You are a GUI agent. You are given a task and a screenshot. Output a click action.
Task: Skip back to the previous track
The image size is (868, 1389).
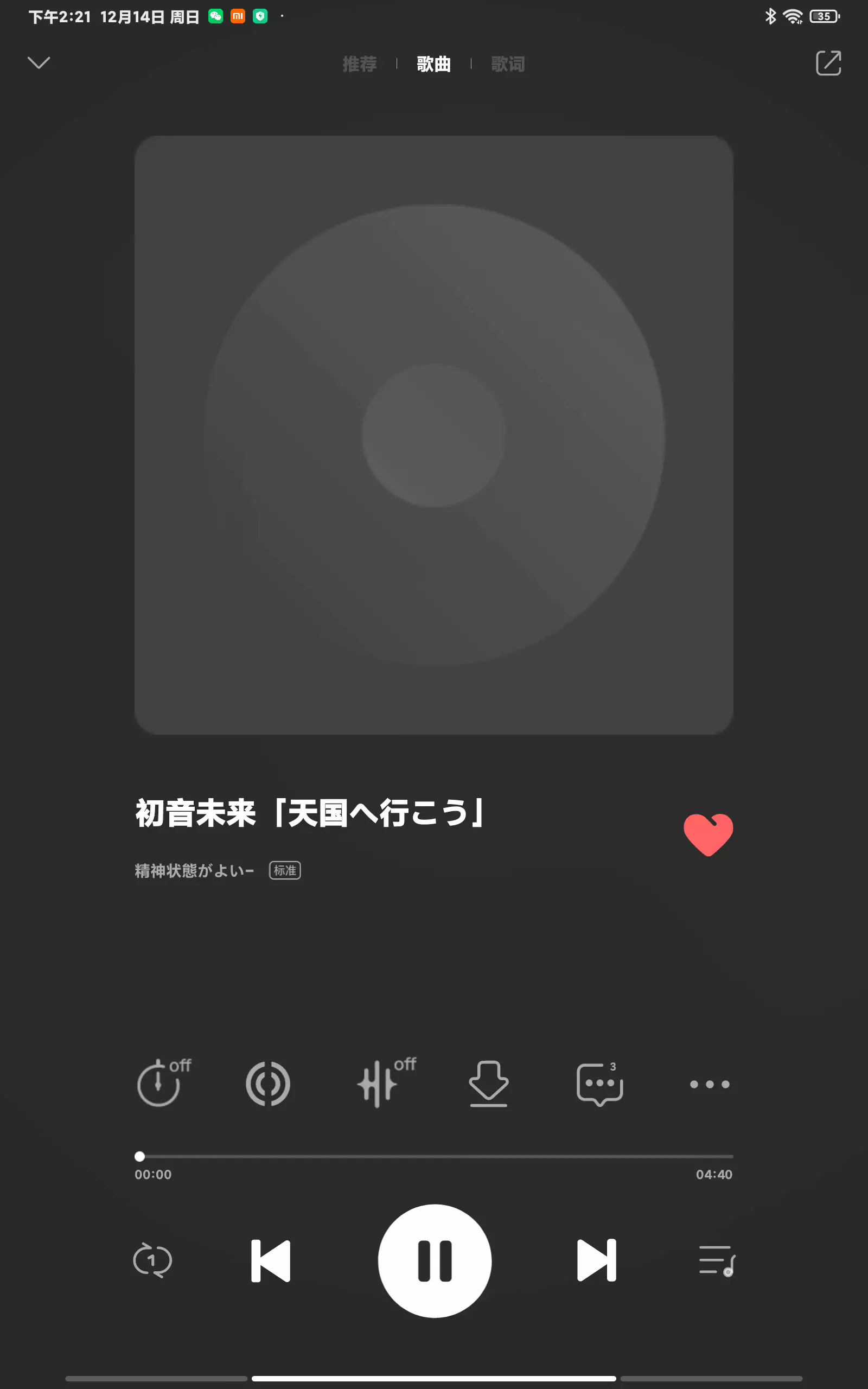271,1260
